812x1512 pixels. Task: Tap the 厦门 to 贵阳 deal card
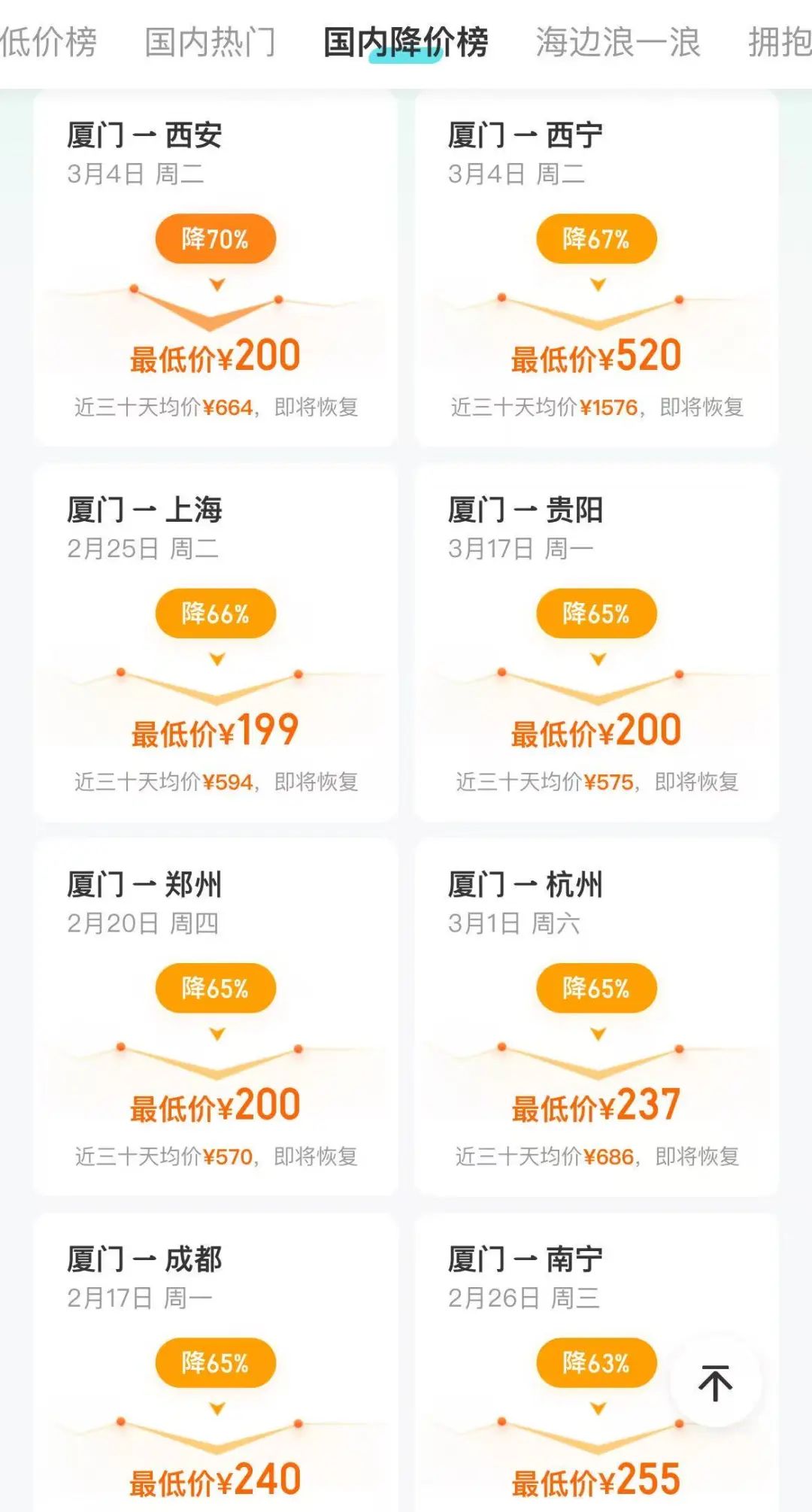tap(596, 644)
